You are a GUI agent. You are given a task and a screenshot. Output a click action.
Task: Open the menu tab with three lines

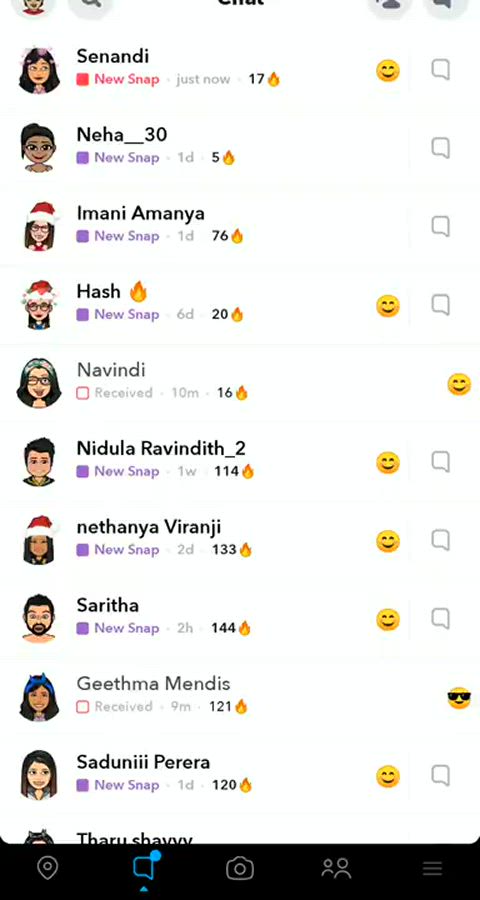tap(432, 868)
